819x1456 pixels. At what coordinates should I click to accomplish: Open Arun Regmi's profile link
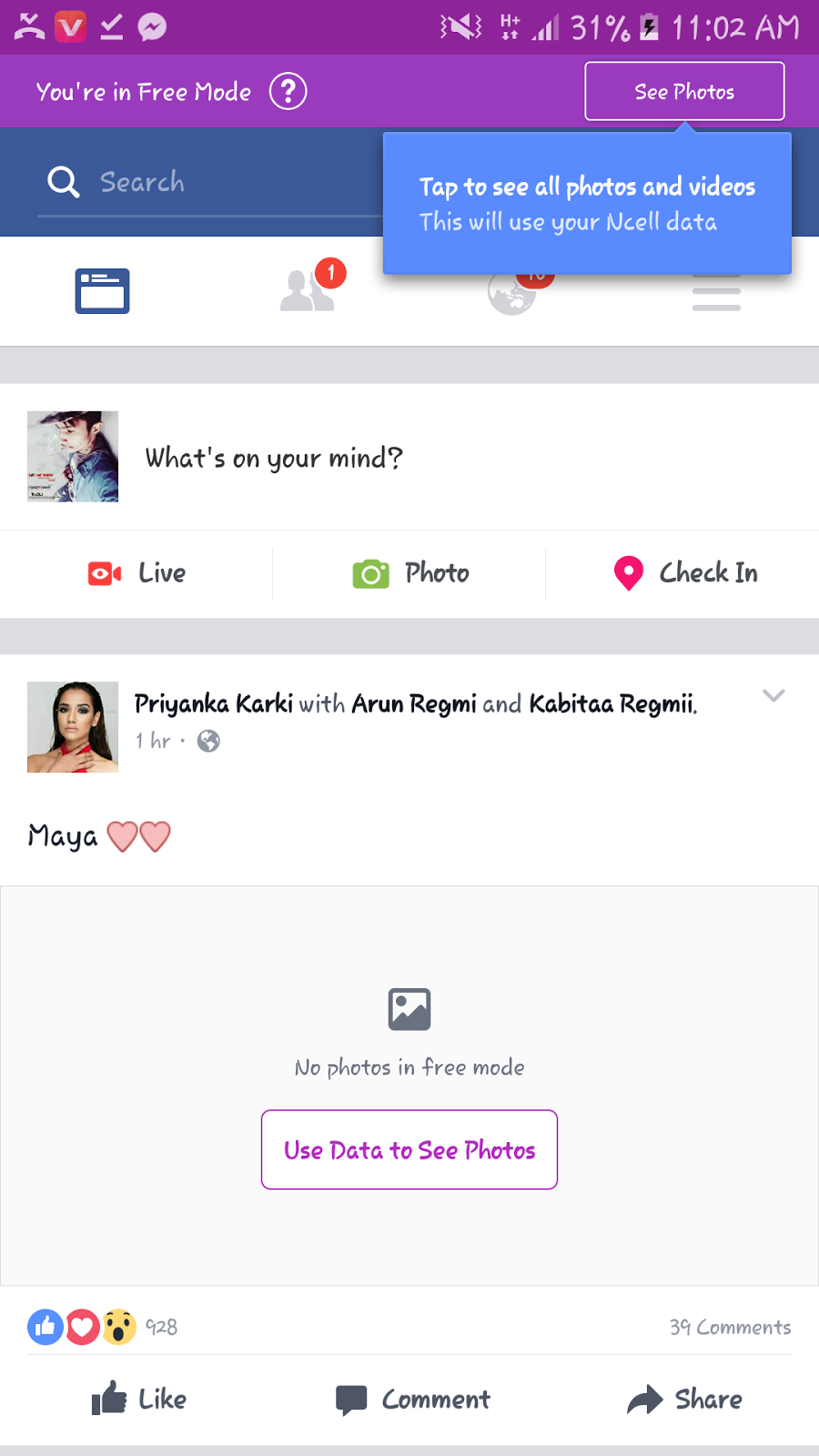pyautogui.click(x=413, y=703)
